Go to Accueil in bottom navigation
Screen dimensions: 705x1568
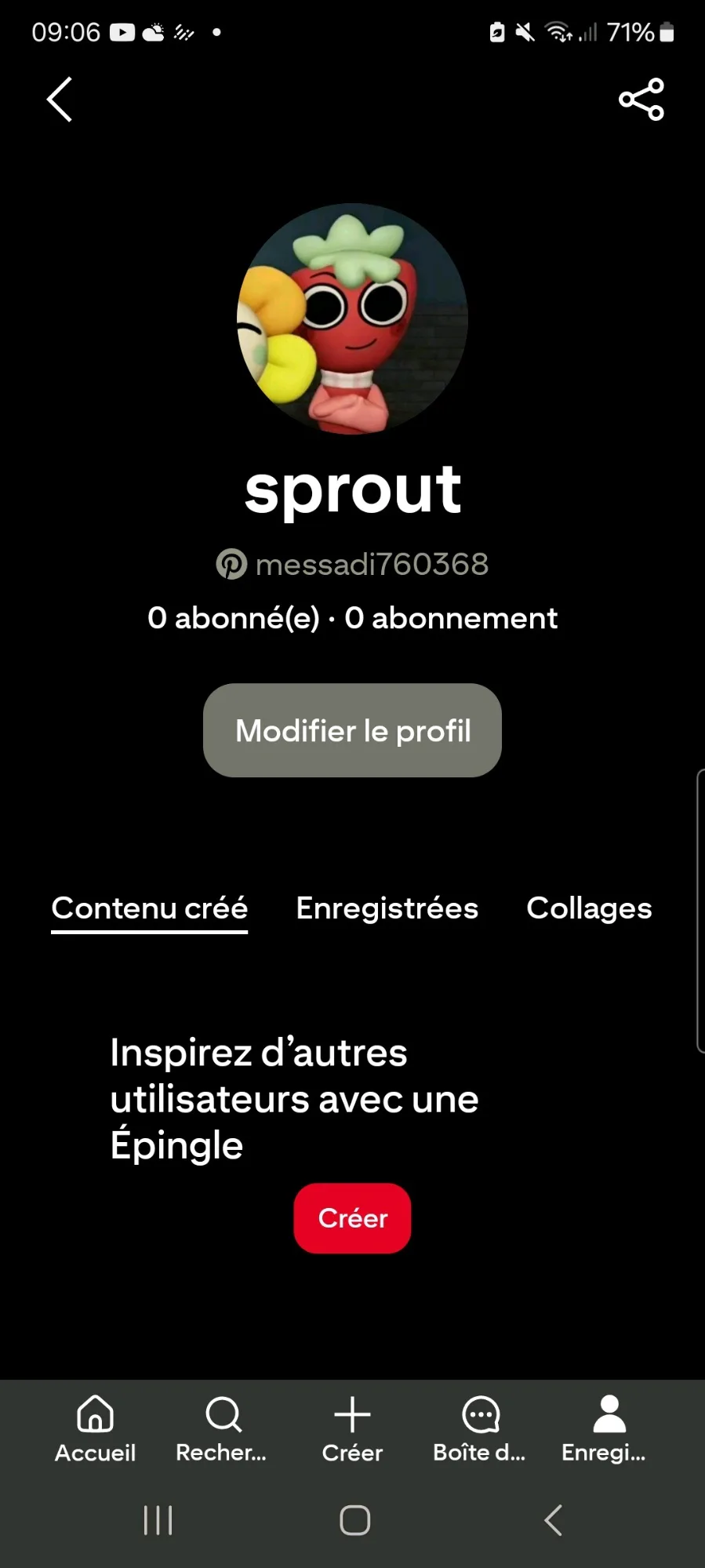click(x=95, y=1429)
